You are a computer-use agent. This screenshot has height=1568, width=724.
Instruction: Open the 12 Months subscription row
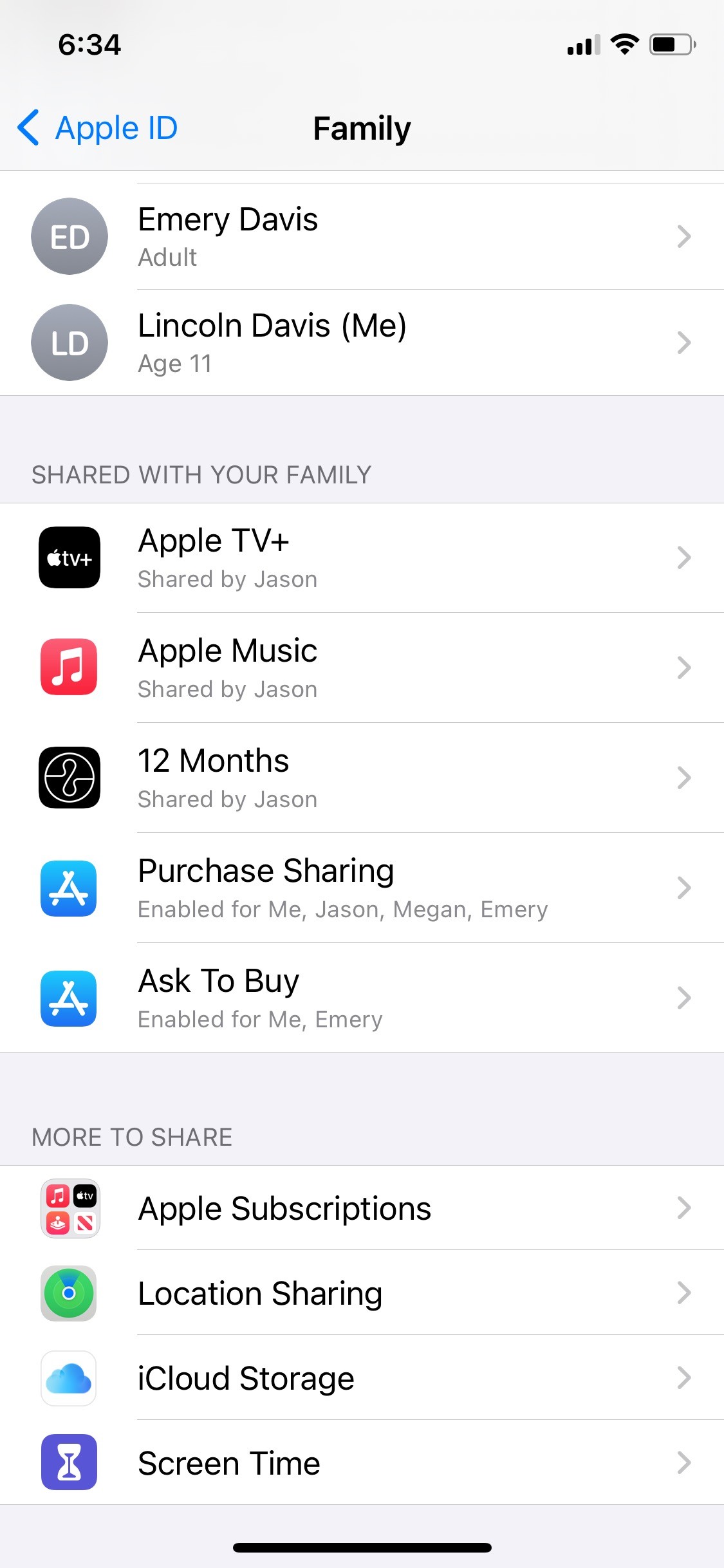point(362,778)
